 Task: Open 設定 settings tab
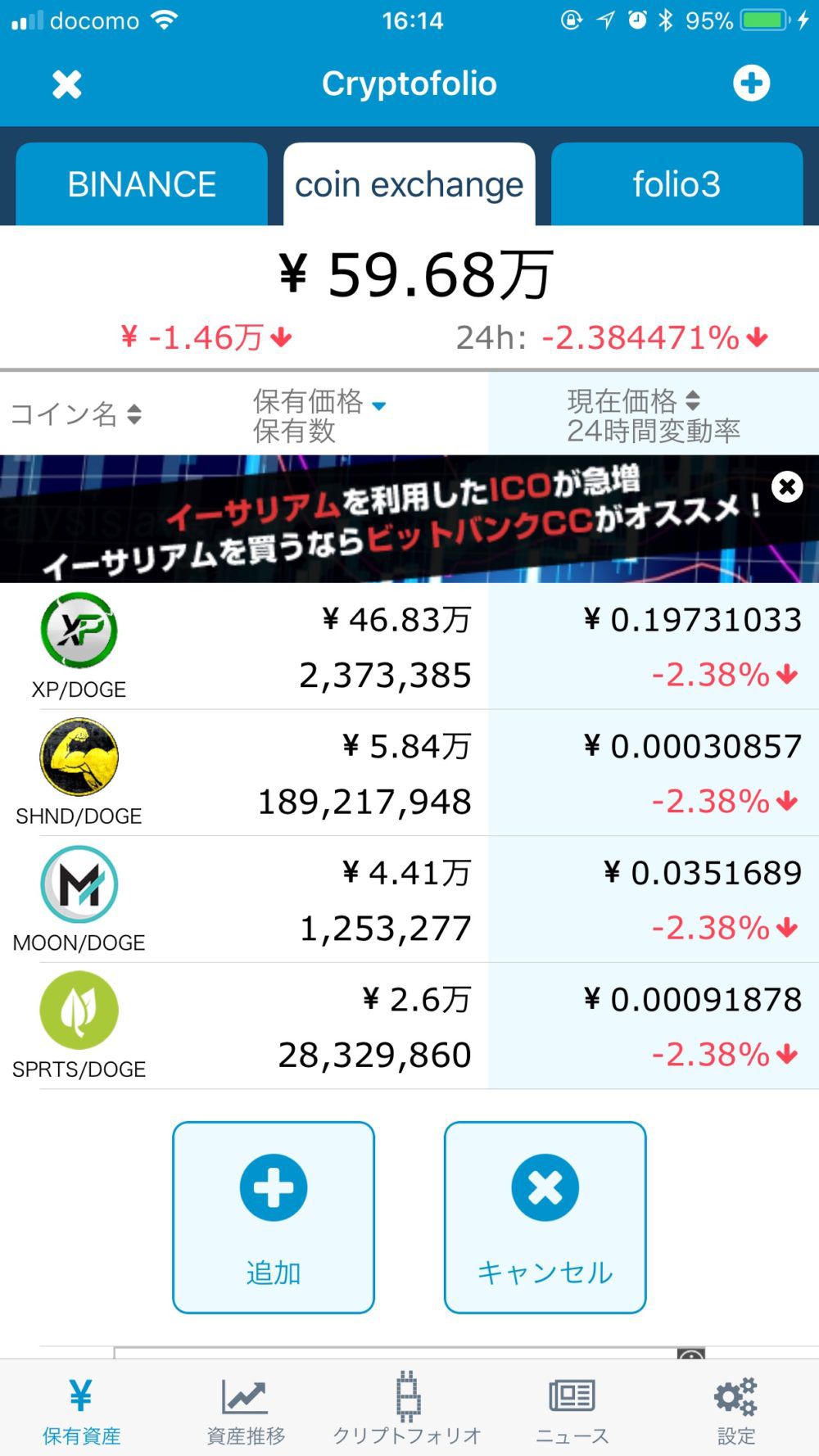tap(735, 1410)
